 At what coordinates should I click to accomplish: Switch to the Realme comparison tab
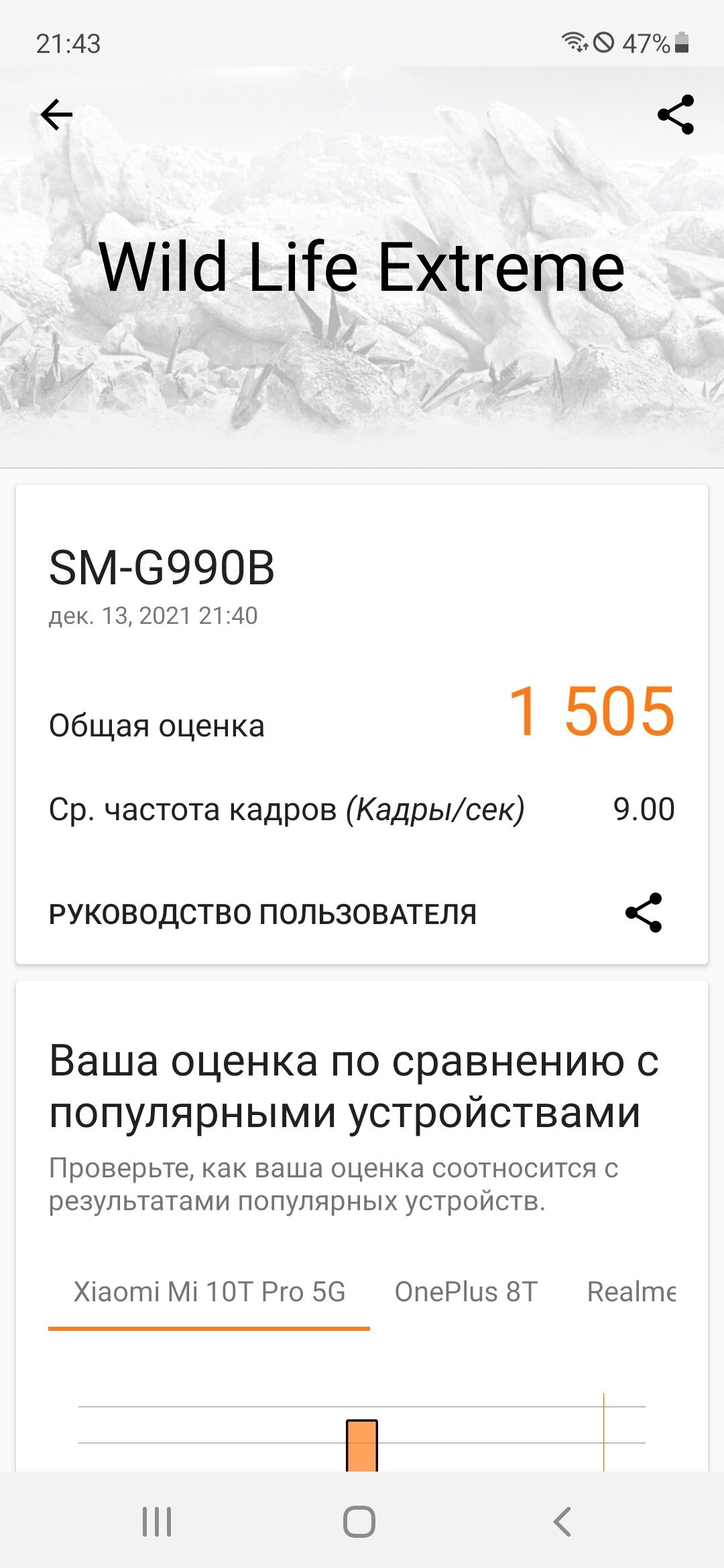coord(631,1293)
